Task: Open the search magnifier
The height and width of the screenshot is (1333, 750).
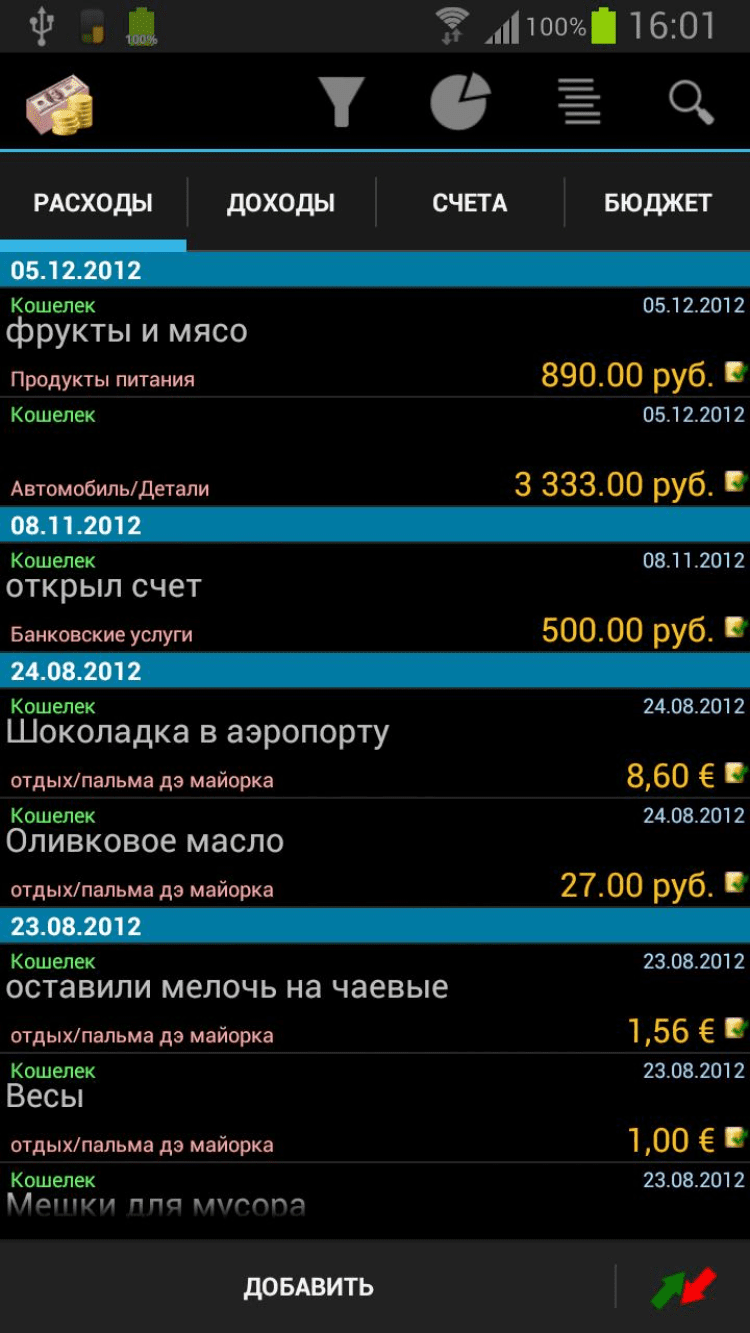Action: (x=690, y=102)
